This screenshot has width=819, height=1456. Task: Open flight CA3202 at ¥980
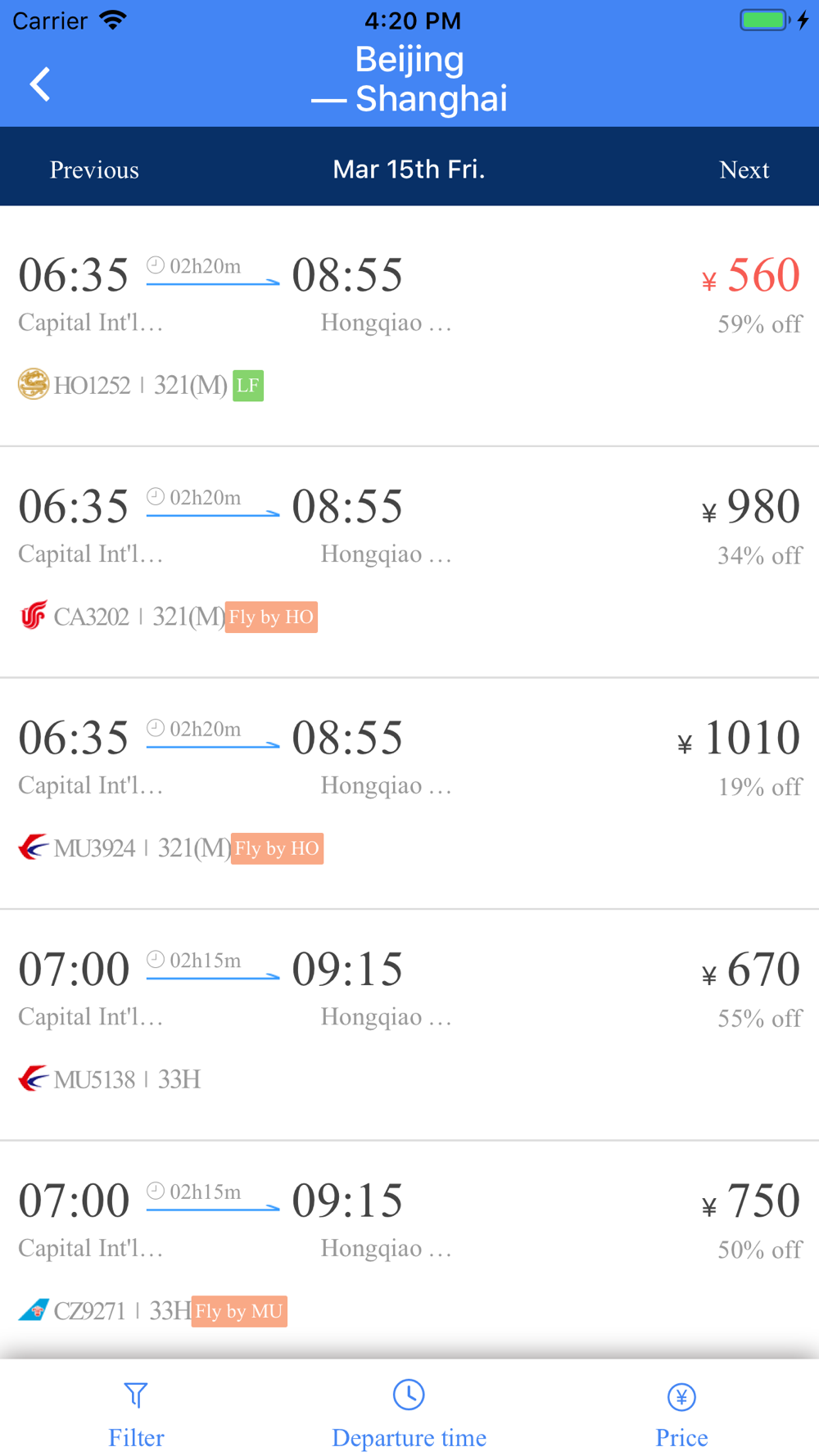[409, 562]
